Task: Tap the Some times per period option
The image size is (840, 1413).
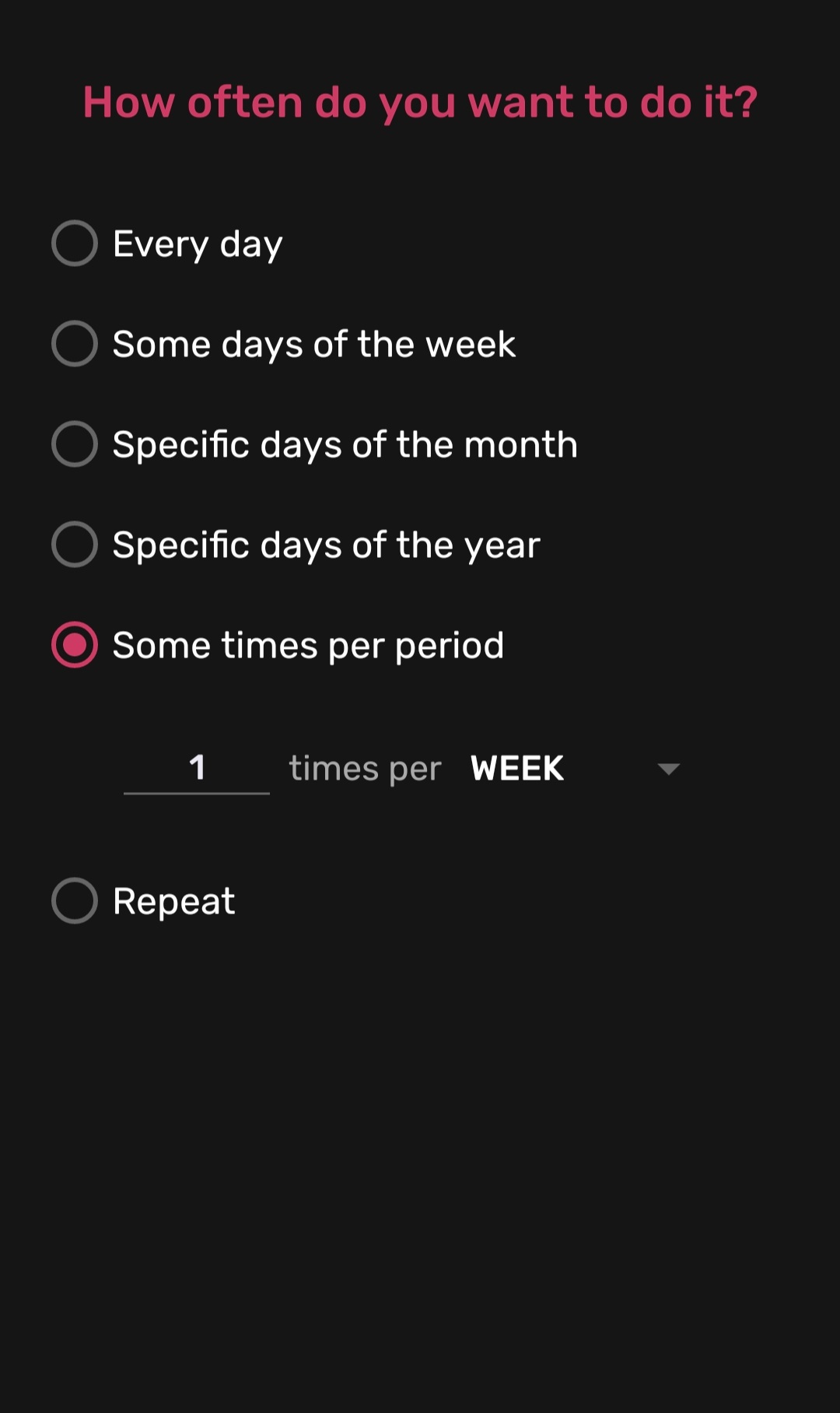Action: (x=278, y=645)
